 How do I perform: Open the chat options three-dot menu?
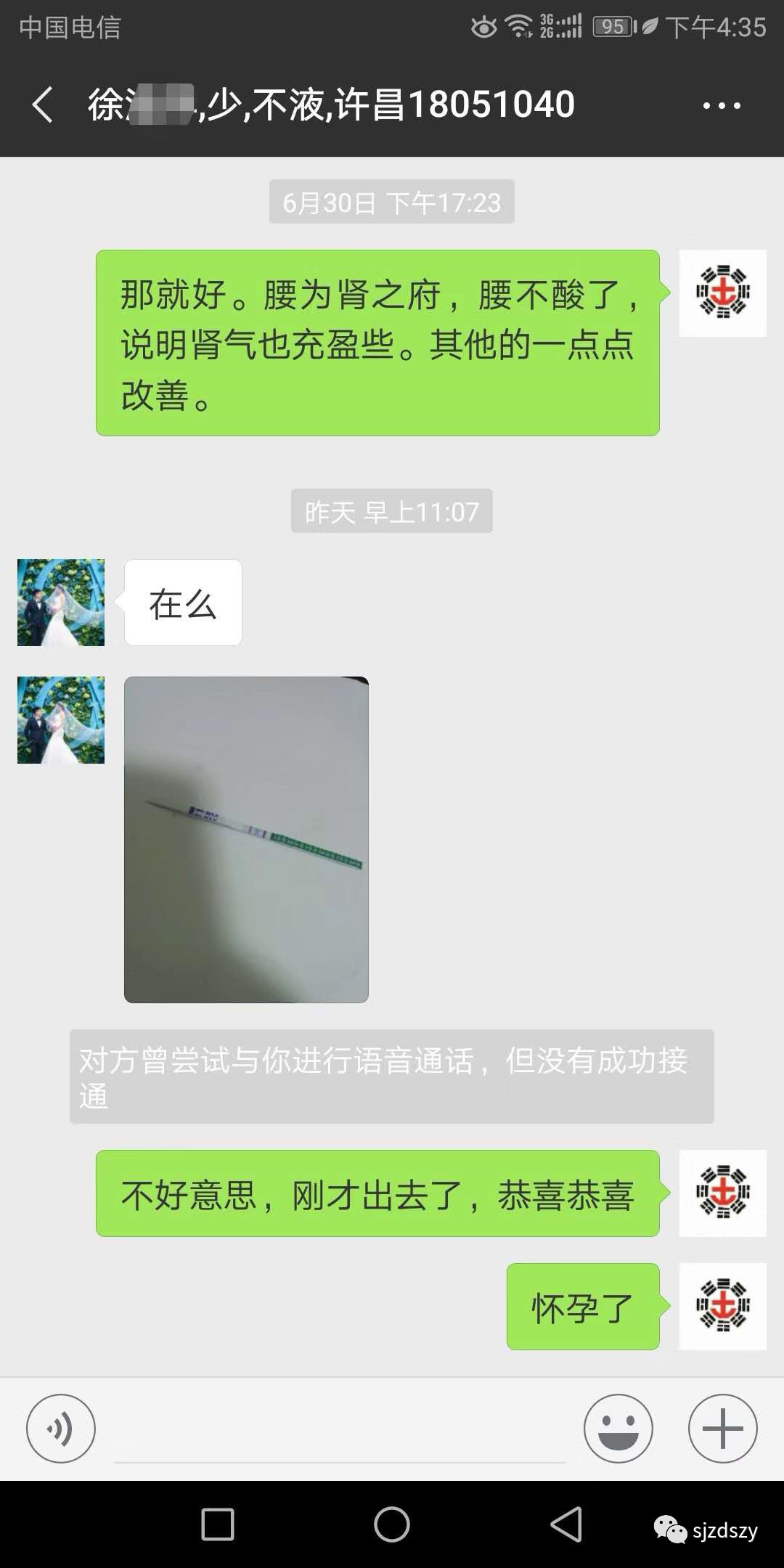[x=722, y=105]
